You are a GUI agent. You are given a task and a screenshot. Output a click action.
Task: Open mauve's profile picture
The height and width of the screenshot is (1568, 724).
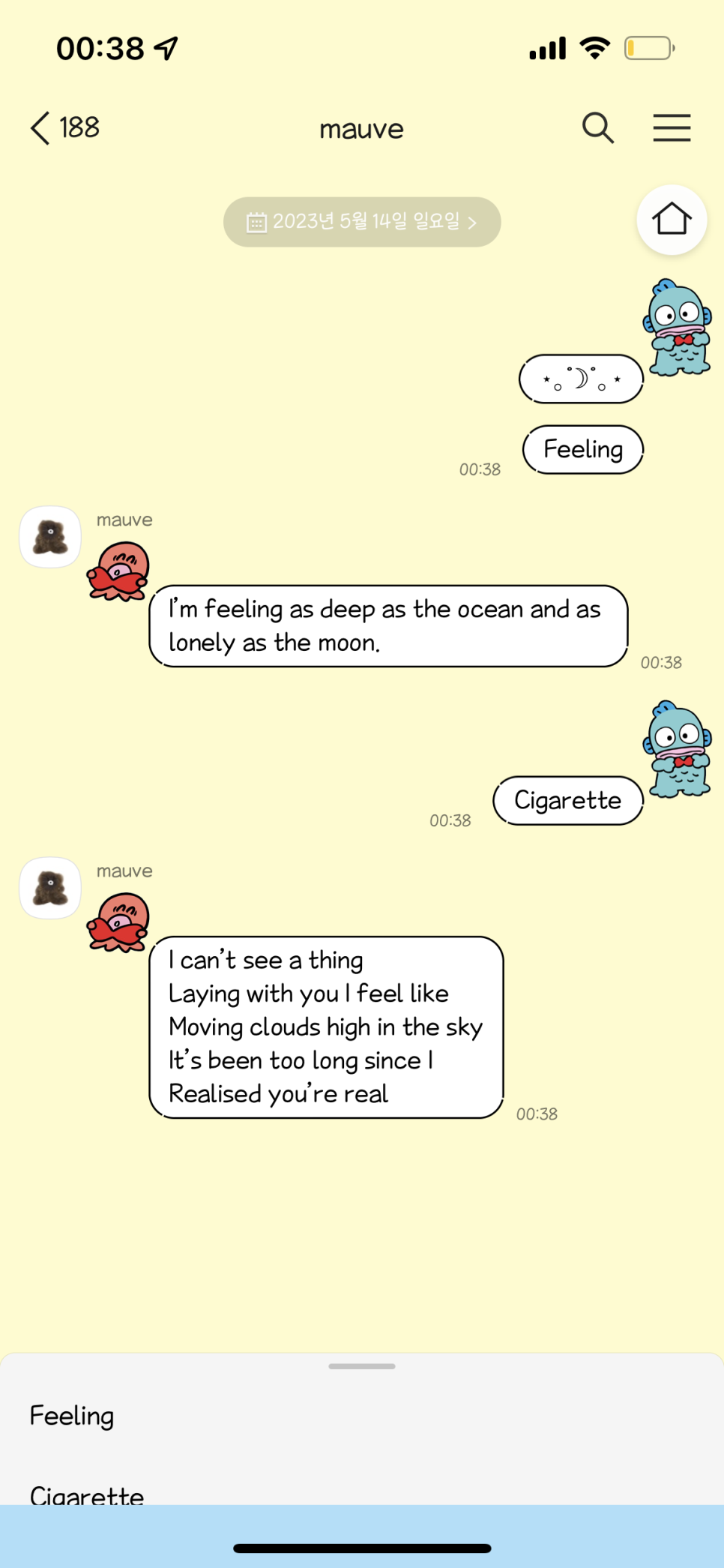50,537
